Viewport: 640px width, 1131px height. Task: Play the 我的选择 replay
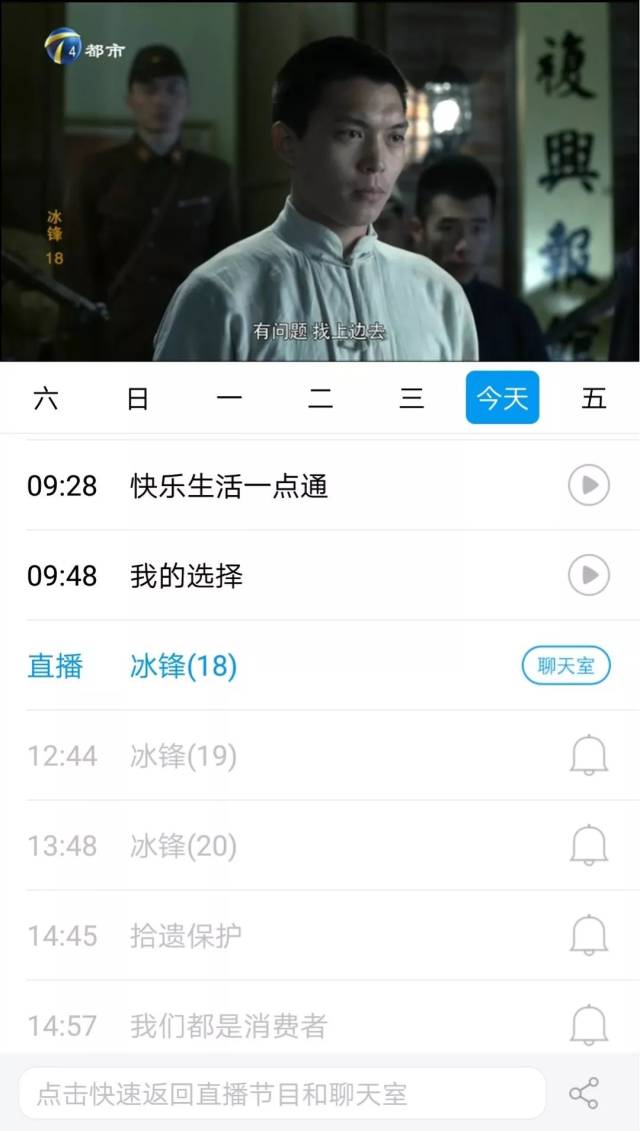pyautogui.click(x=589, y=575)
